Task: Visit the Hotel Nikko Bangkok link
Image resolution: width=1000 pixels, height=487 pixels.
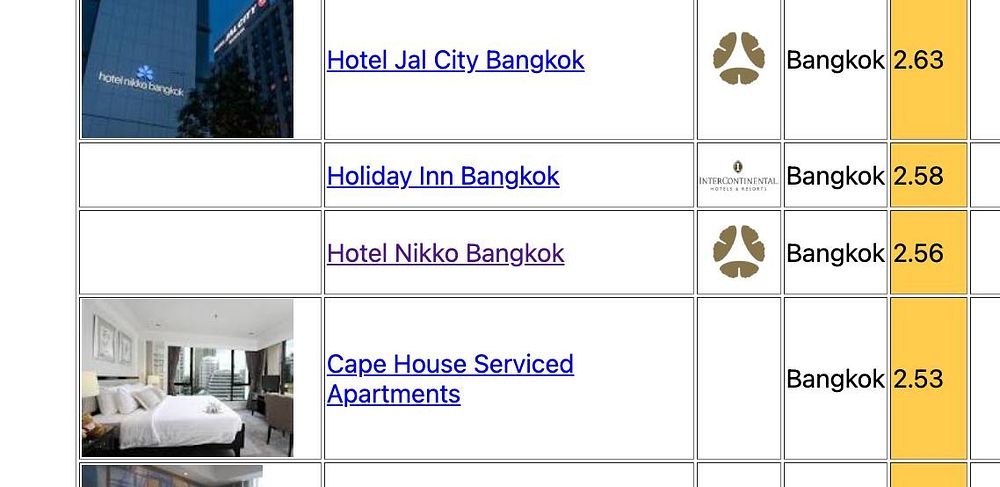Action: (x=445, y=253)
